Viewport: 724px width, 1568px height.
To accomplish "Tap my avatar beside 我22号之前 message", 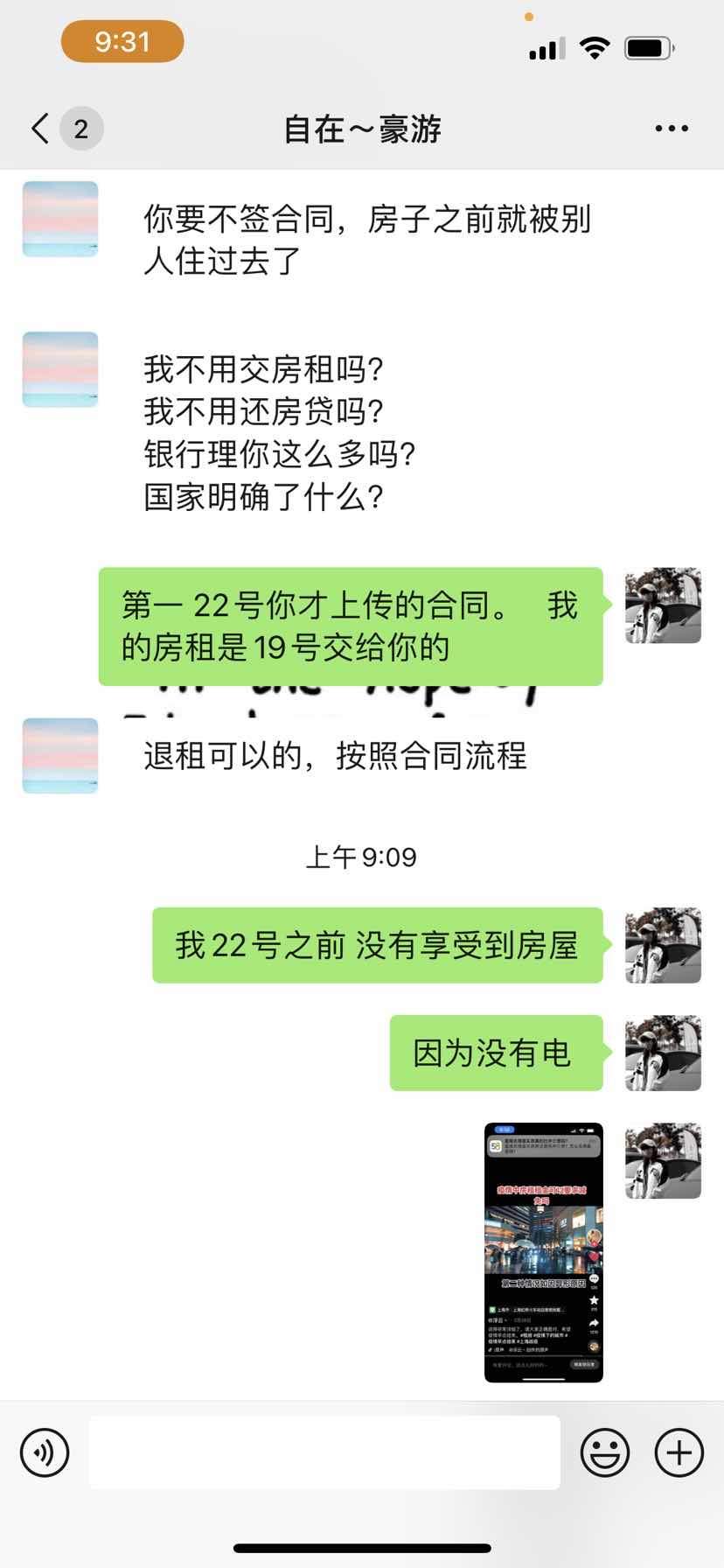I will pyautogui.click(x=663, y=945).
